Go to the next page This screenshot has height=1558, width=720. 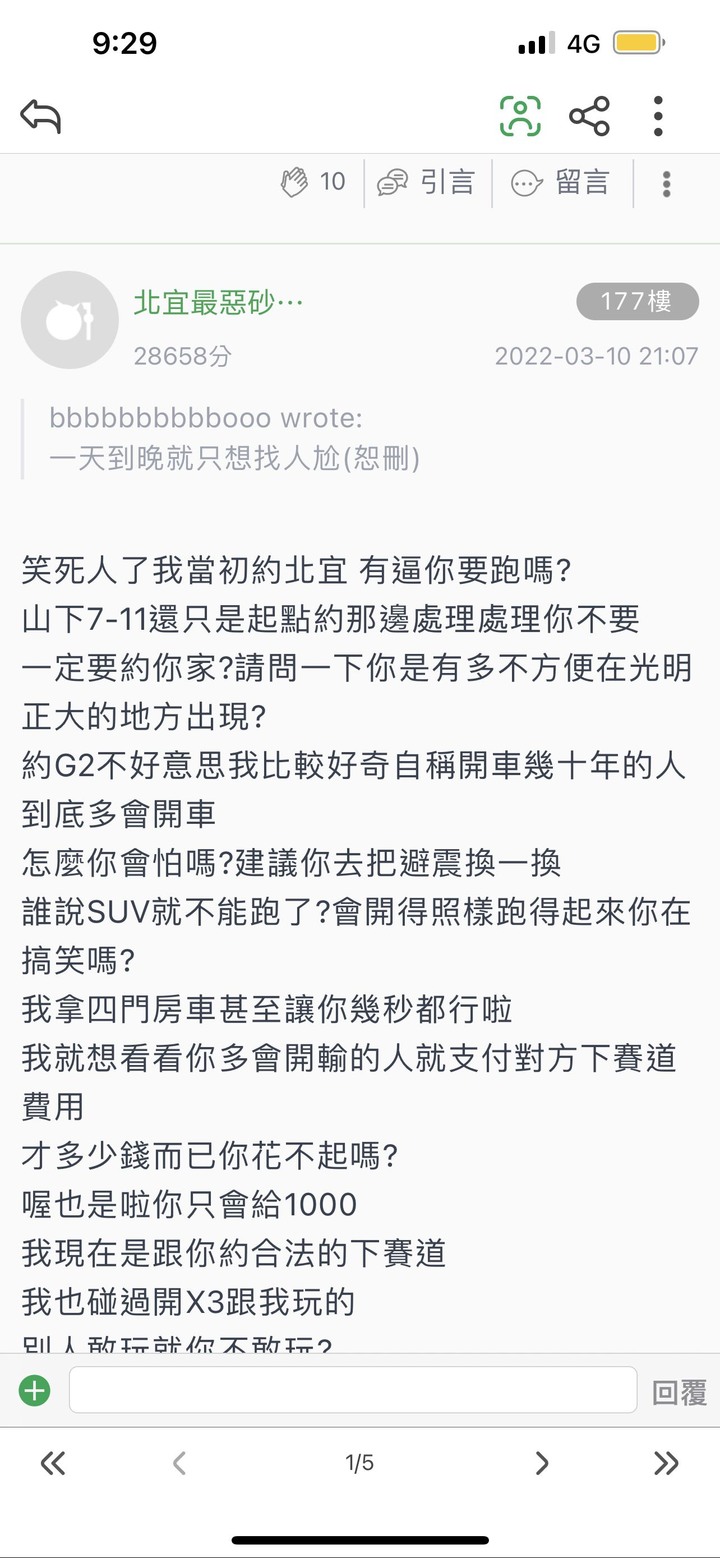[x=541, y=1464]
